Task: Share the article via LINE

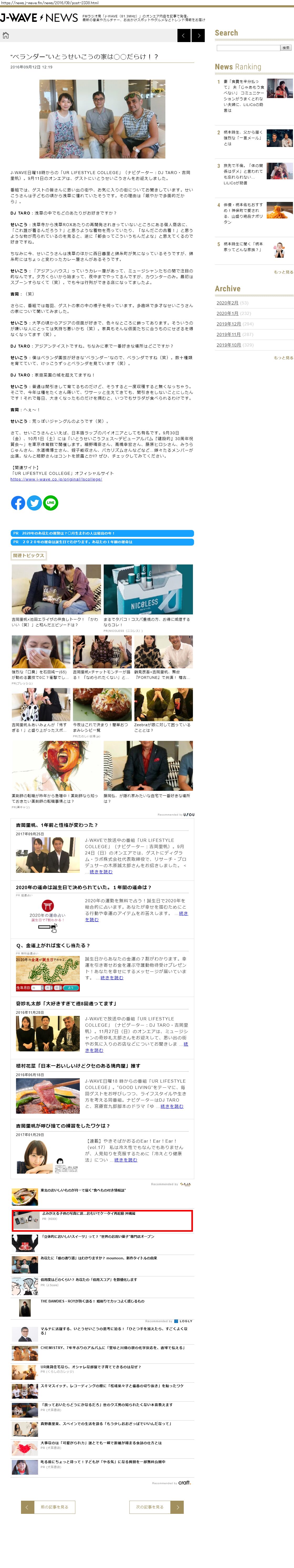Action: point(50,503)
